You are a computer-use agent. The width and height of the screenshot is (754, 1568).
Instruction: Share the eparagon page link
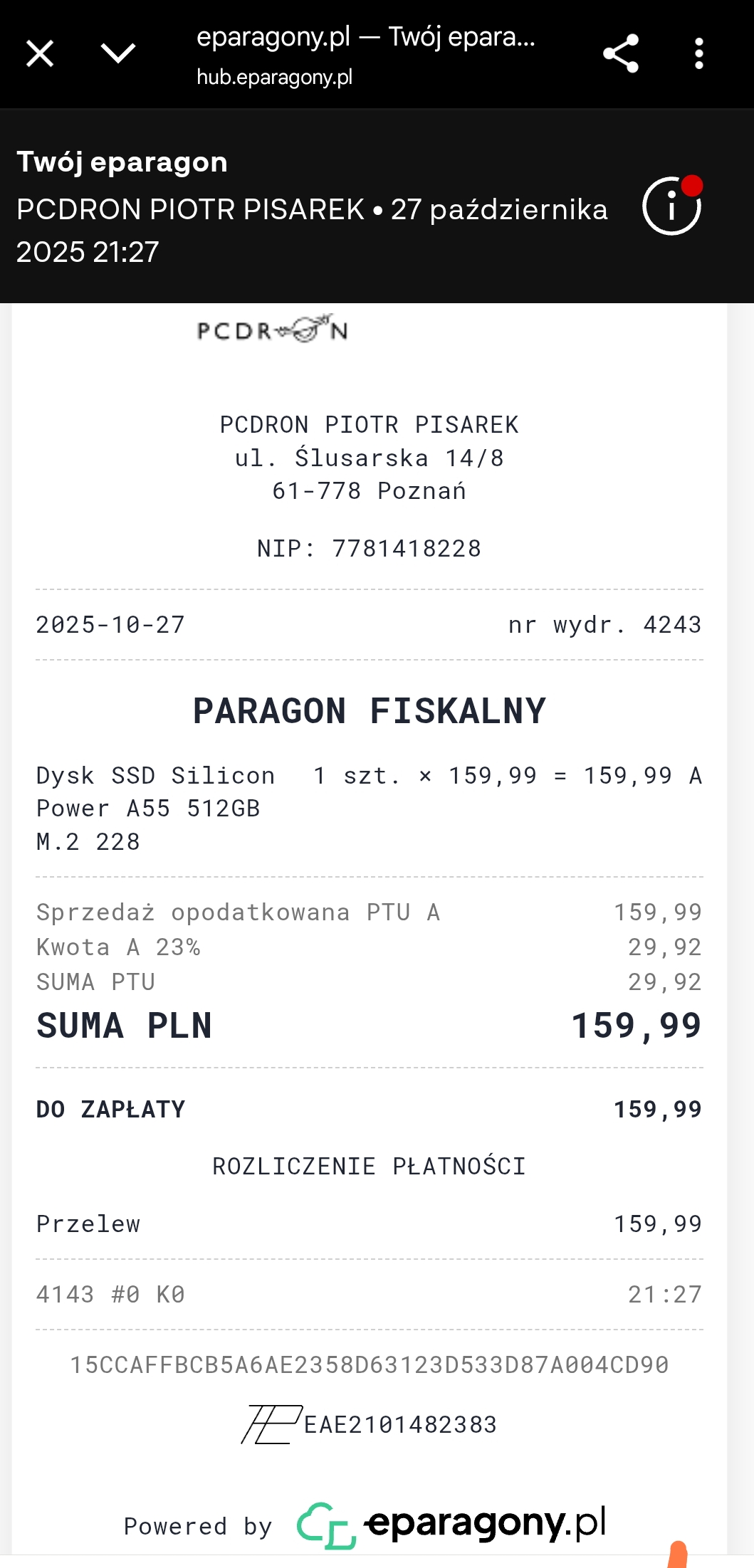(621, 53)
